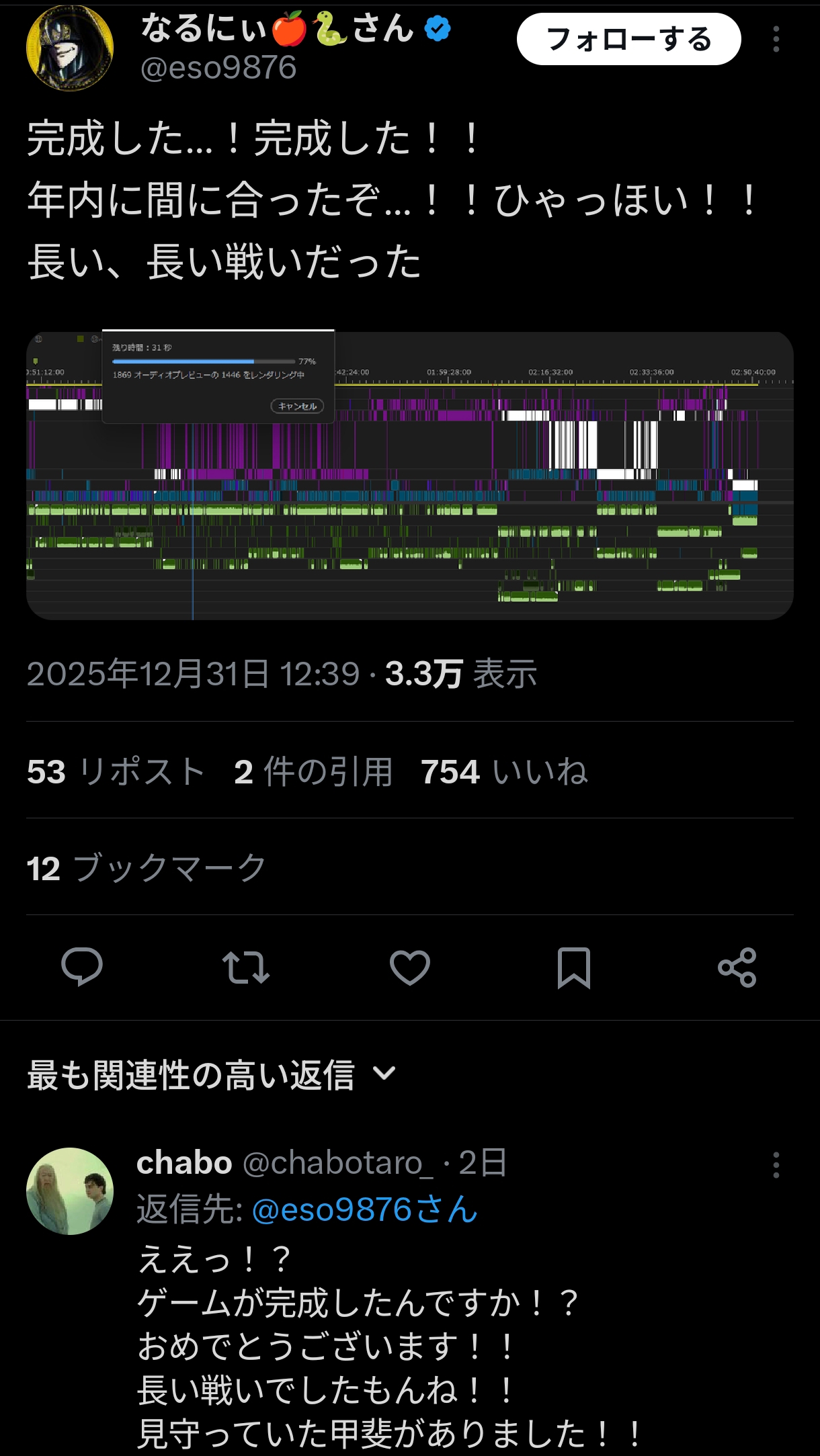Open the timeline screenshot image
The height and width of the screenshot is (1456, 820).
tap(409, 475)
